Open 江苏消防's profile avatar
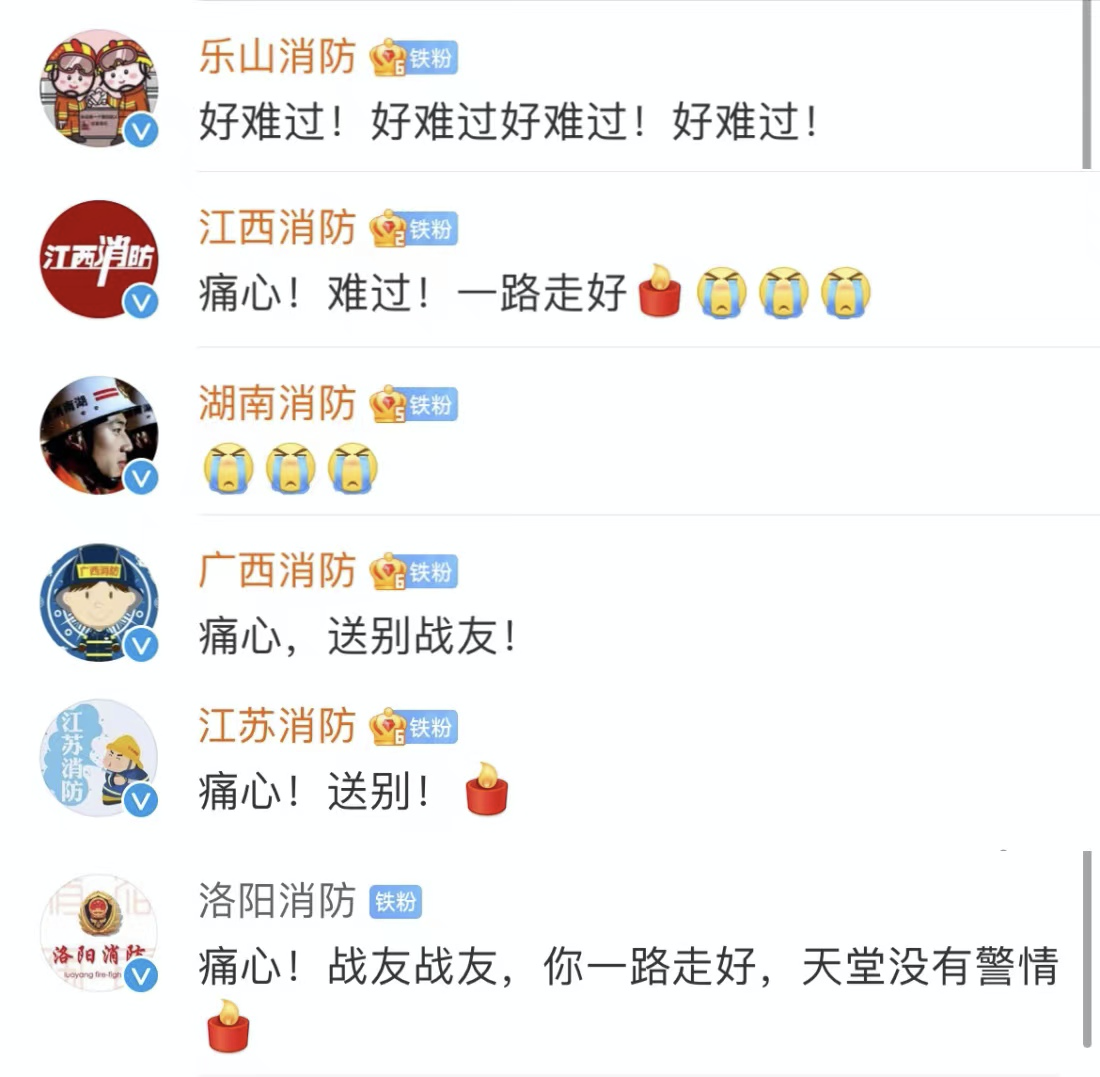The width and height of the screenshot is (1100, 1077). pos(98,757)
